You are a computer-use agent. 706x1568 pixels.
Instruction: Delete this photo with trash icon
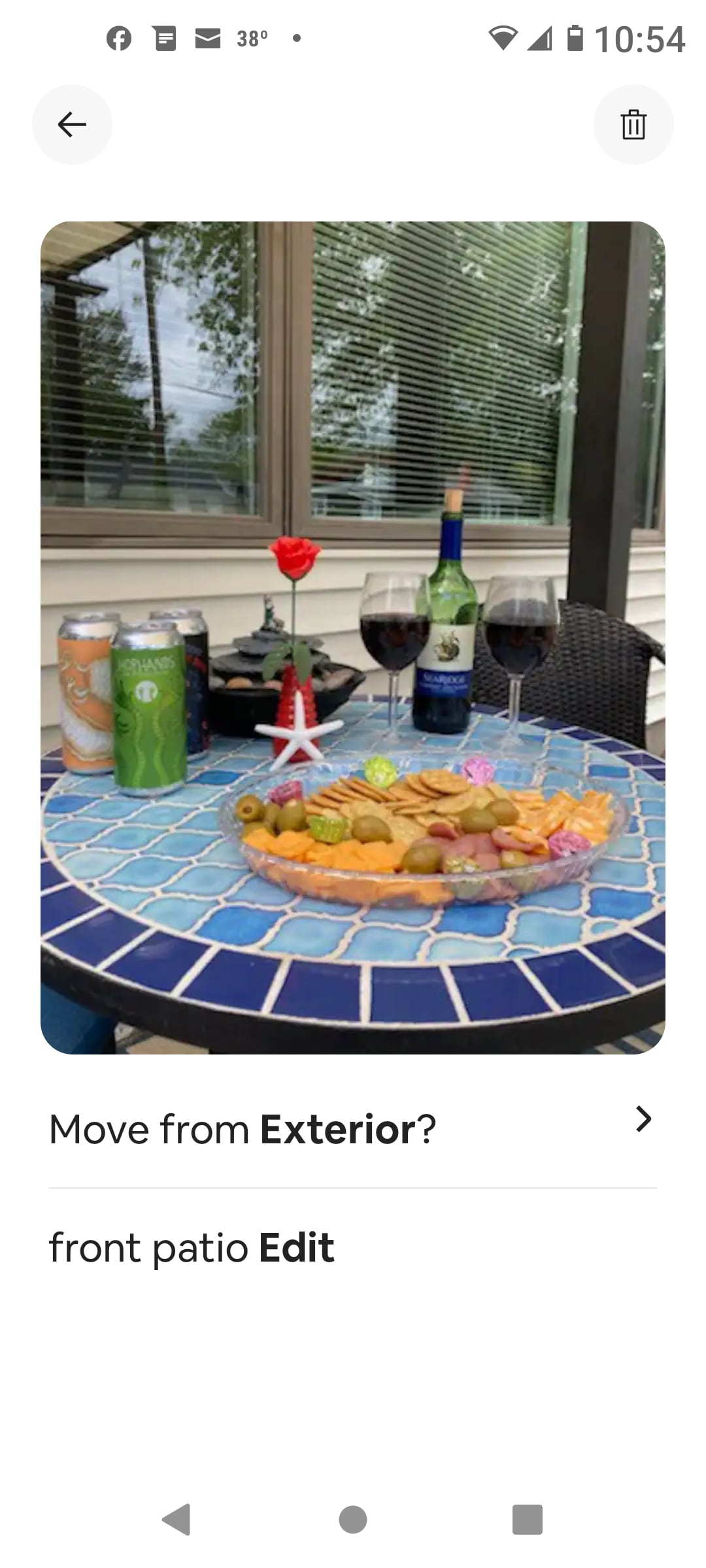pos(633,124)
